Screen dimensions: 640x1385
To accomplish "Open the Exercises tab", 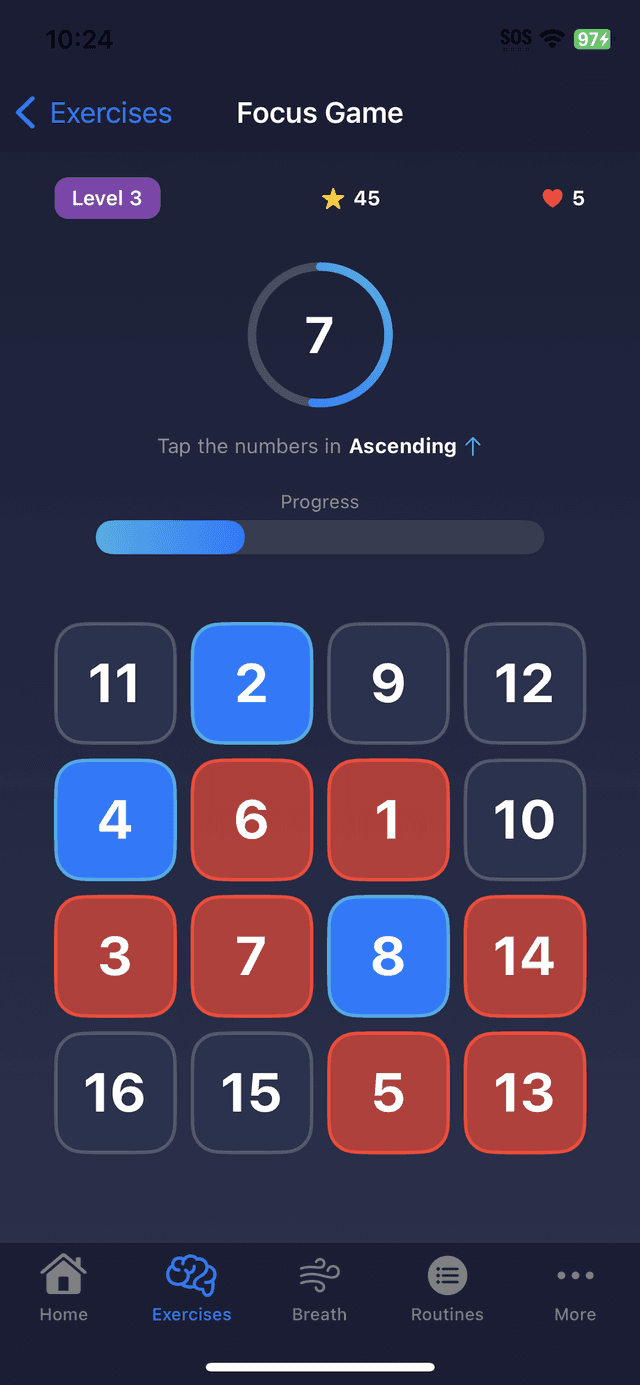I will tap(191, 1290).
